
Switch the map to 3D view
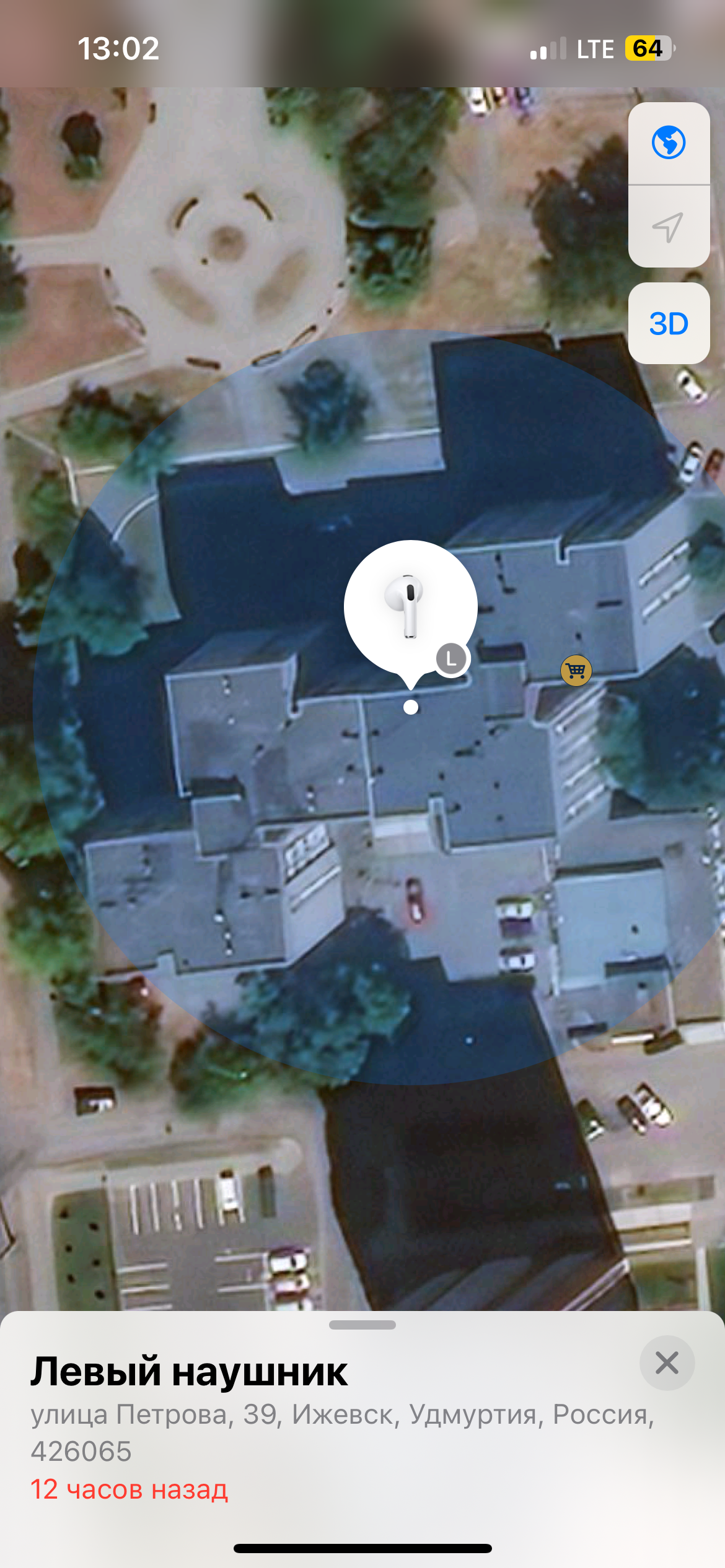pyautogui.click(x=669, y=323)
